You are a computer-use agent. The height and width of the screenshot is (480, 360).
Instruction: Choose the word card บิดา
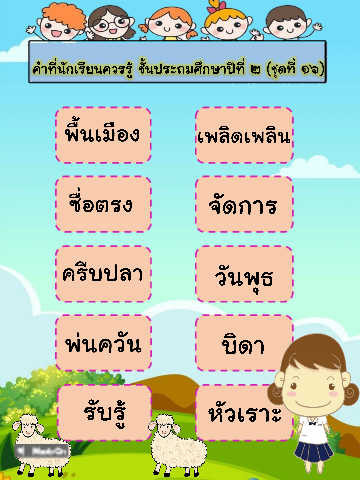coord(244,343)
